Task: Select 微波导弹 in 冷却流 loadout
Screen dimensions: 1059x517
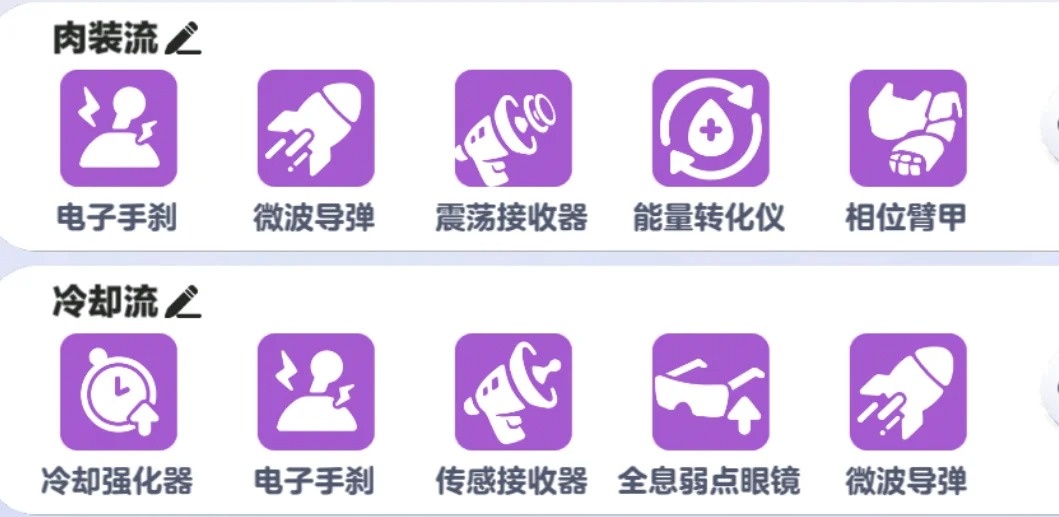Action: point(907,392)
